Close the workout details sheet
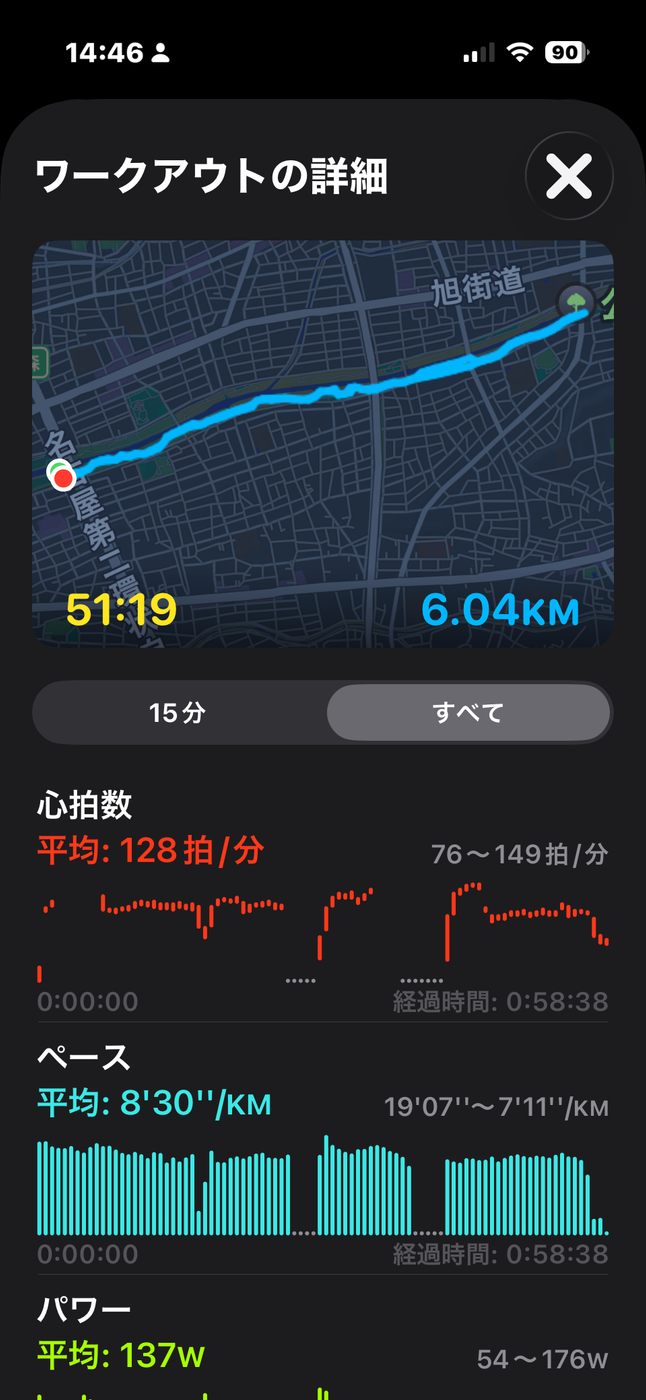646x1400 pixels. [569, 177]
